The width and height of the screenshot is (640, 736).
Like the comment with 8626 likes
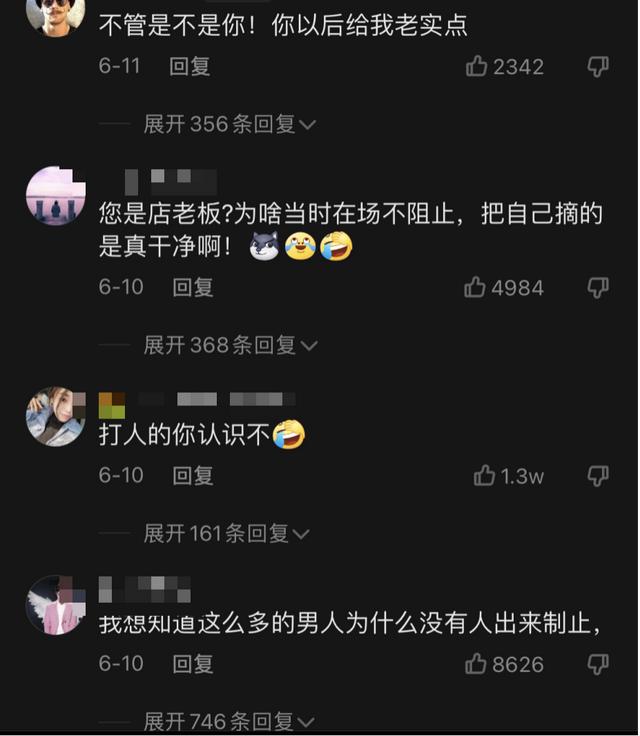[x=477, y=664]
